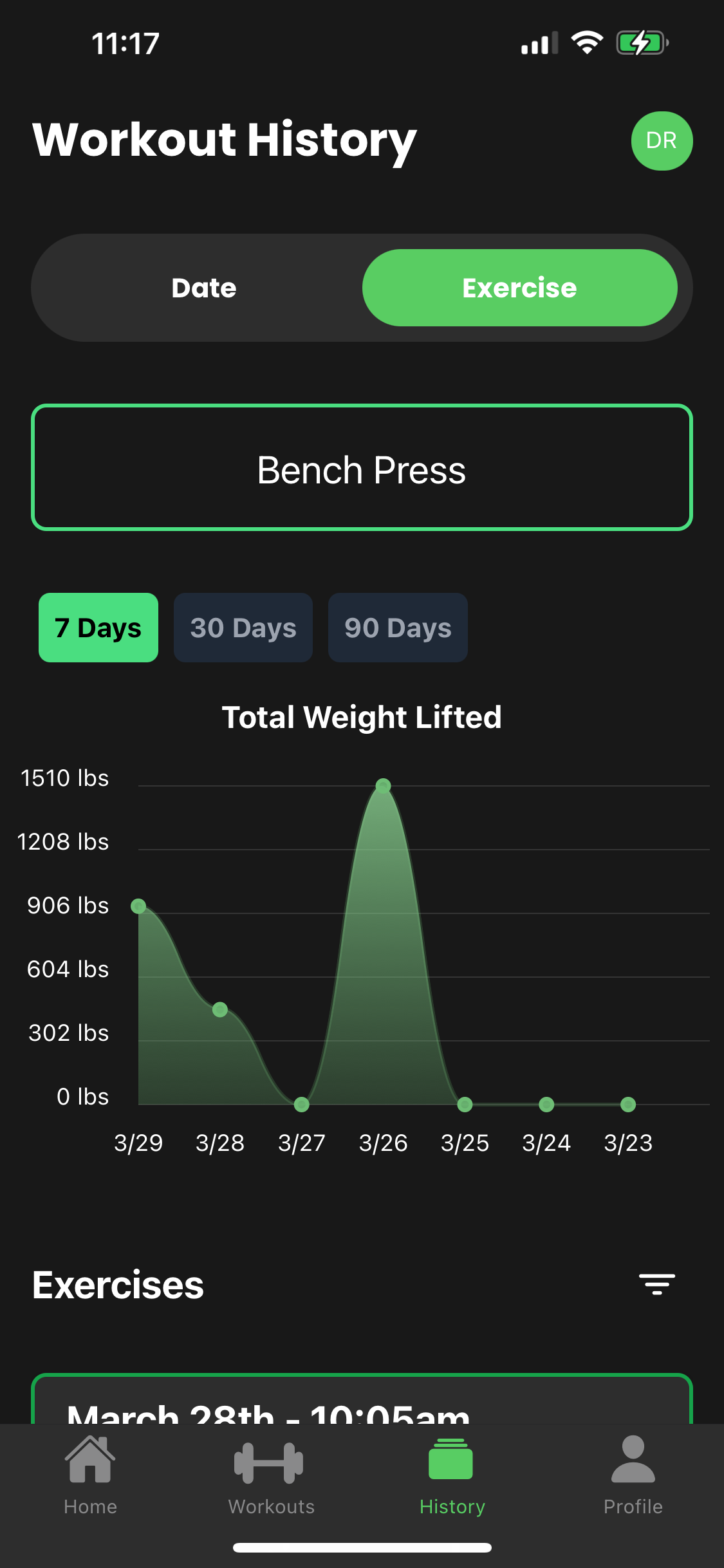Open the Exercises filter icon
Image resolution: width=724 pixels, height=1568 pixels.
pyautogui.click(x=656, y=1284)
